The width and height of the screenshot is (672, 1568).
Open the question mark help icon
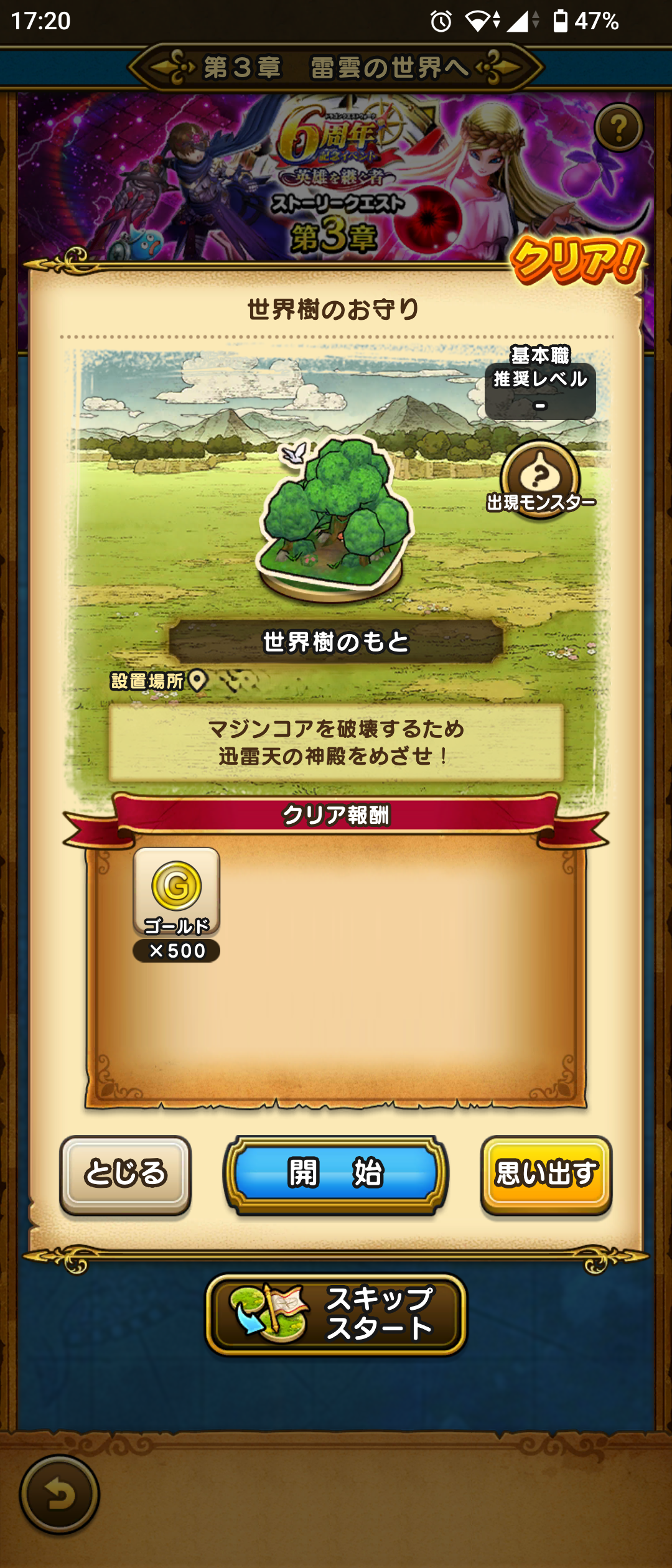pos(618,128)
